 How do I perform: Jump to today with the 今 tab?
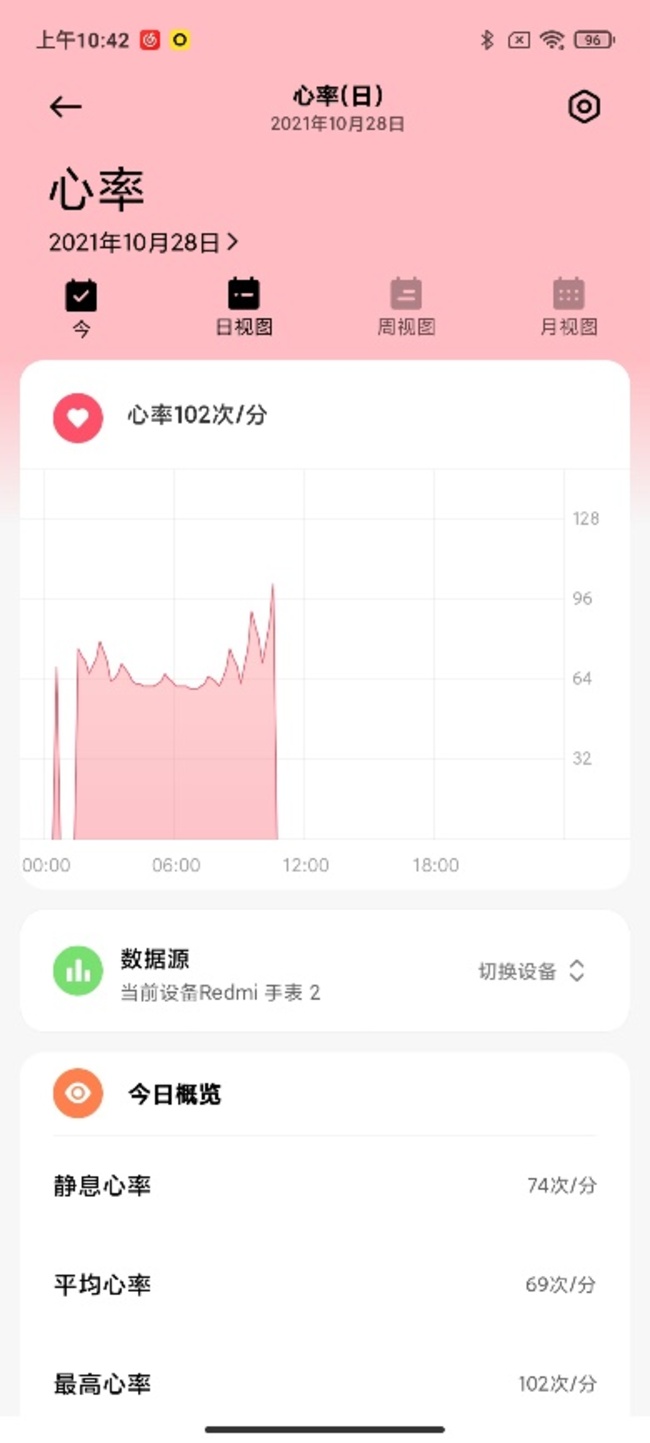tap(81, 308)
